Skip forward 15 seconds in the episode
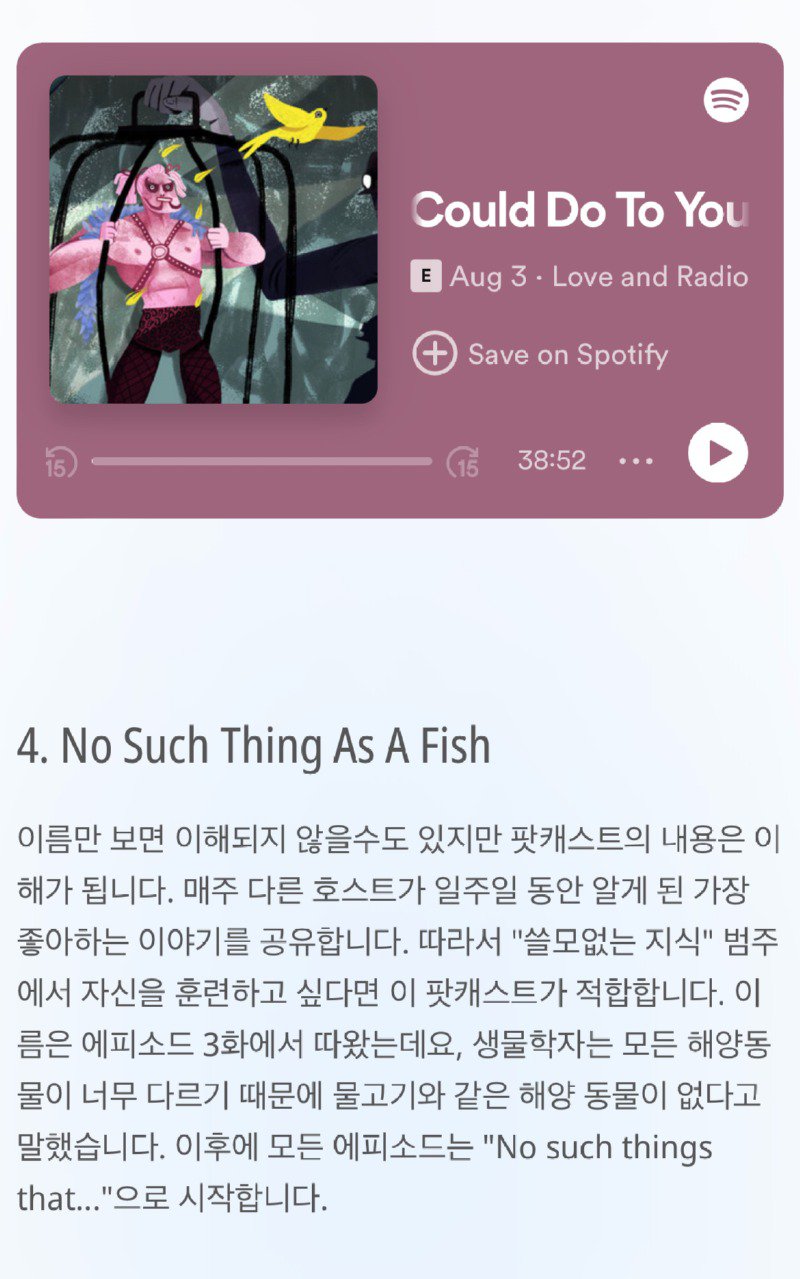The width and height of the screenshot is (800, 1279). (x=462, y=459)
